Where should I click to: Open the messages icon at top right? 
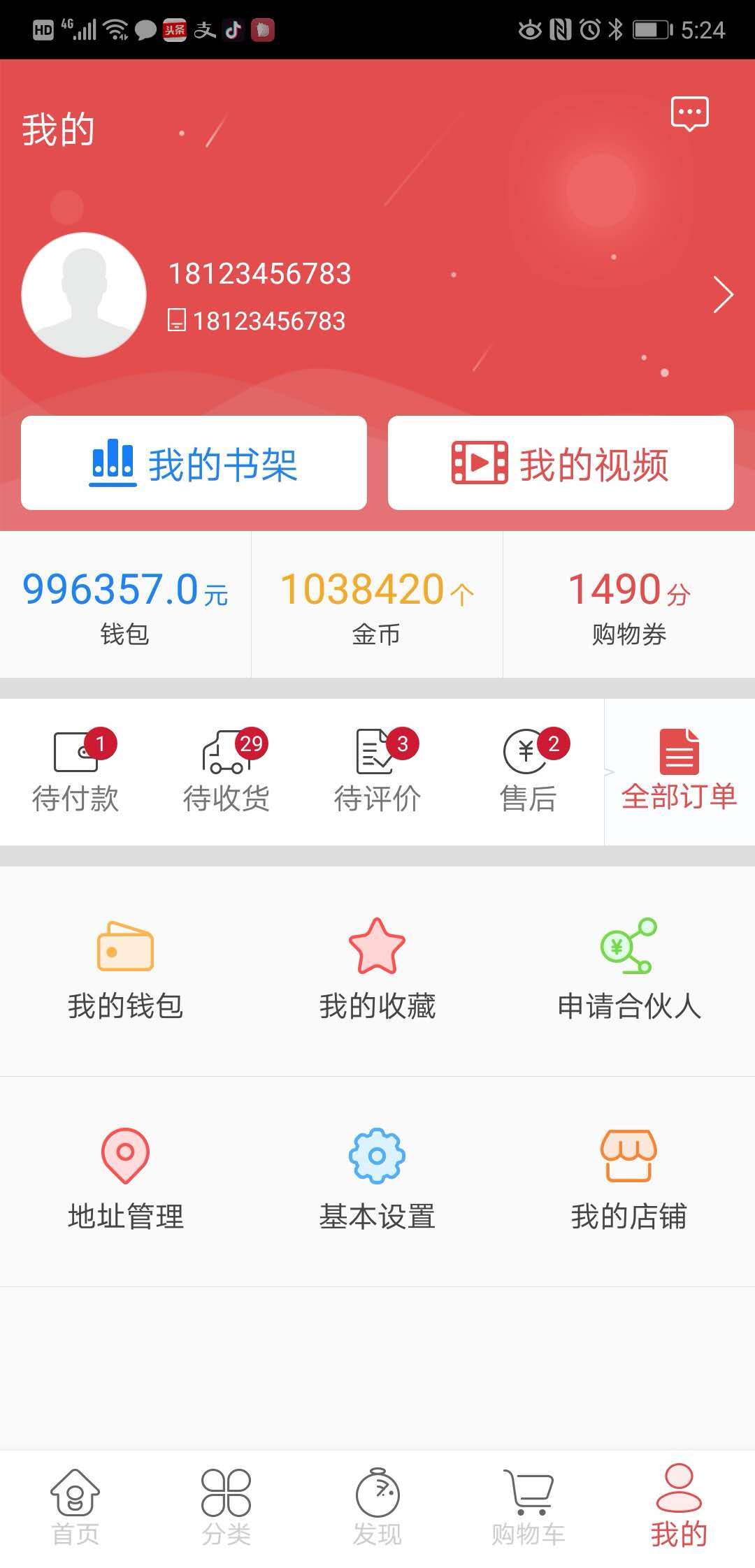click(x=689, y=114)
